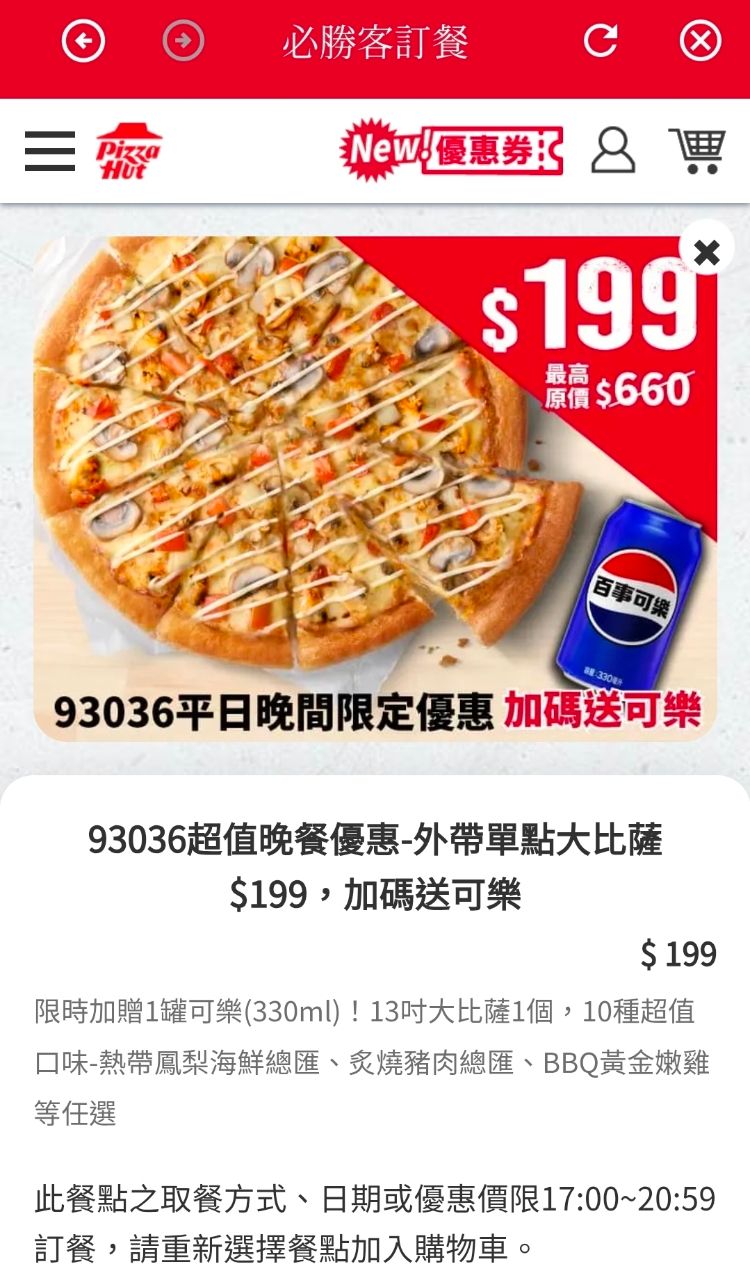Open the shopping cart
This screenshot has height=1280, width=750.
(697, 151)
